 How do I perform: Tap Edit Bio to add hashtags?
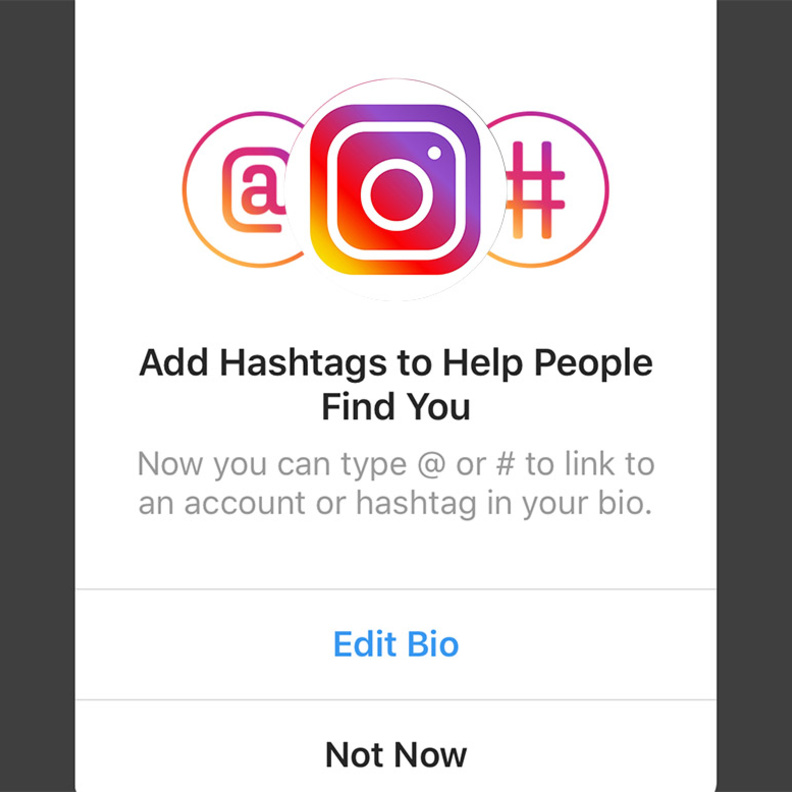tap(396, 644)
